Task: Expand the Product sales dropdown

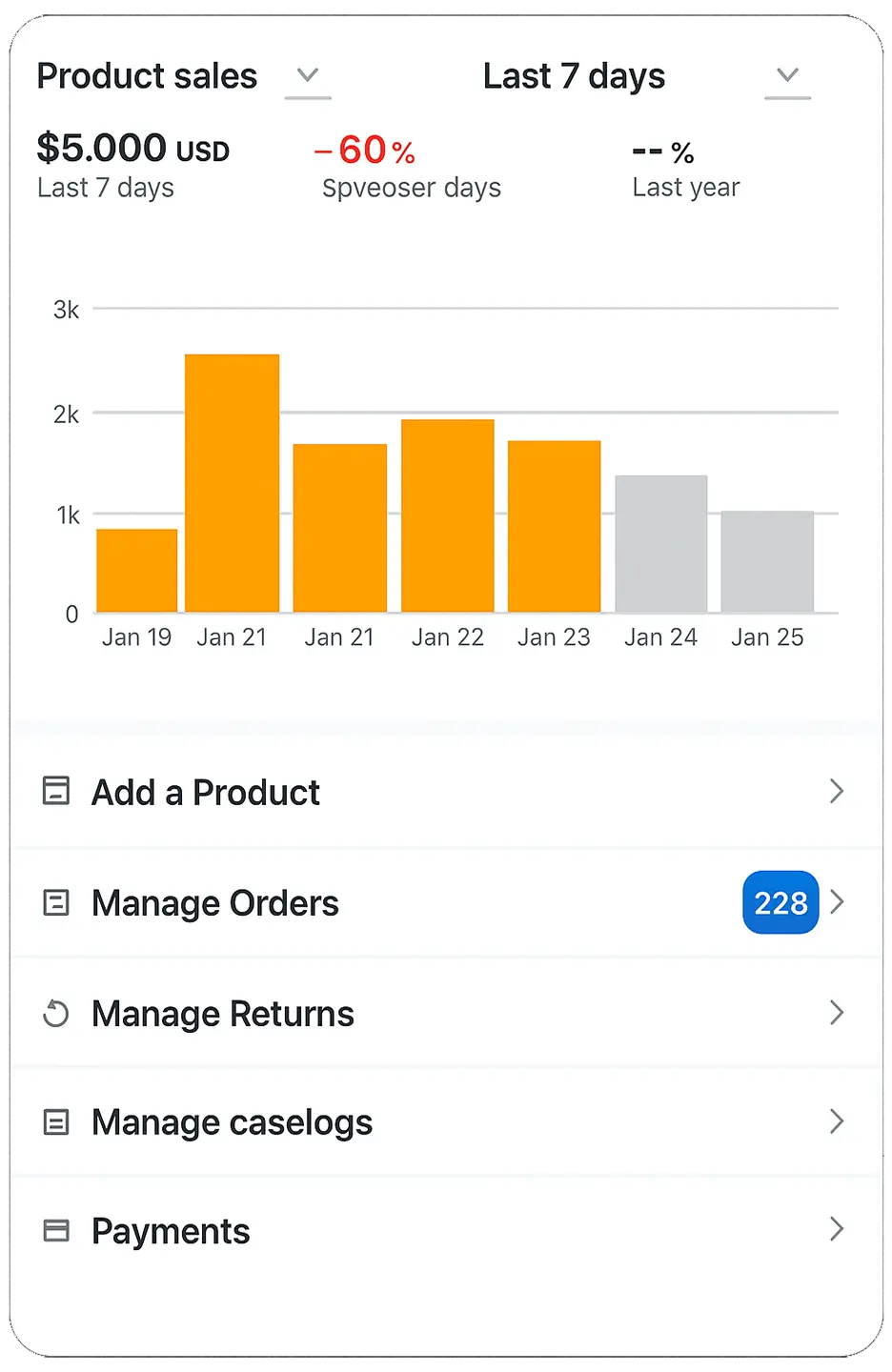Action: pyautogui.click(x=307, y=75)
